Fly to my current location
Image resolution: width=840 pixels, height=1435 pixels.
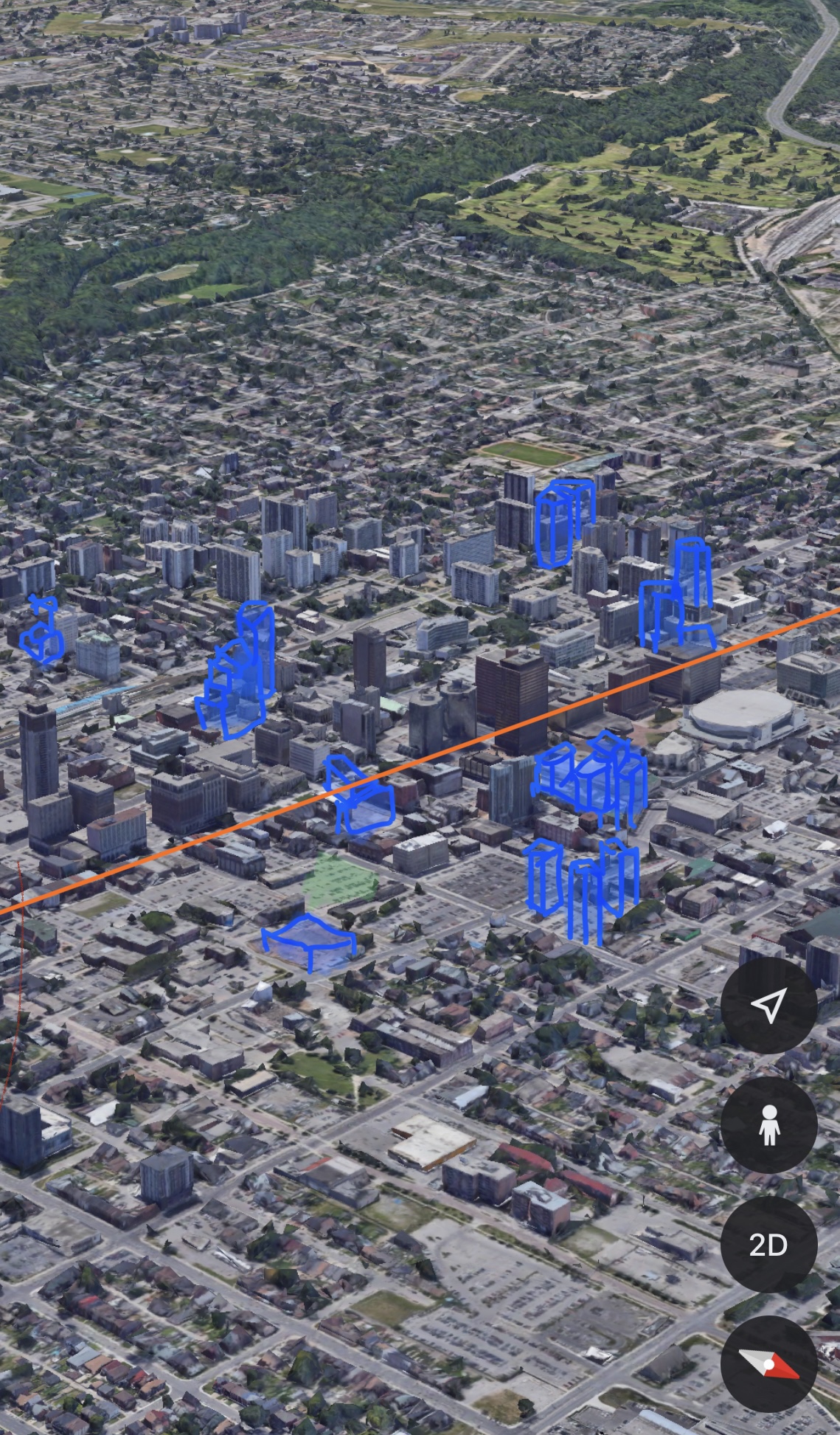(768, 1005)
